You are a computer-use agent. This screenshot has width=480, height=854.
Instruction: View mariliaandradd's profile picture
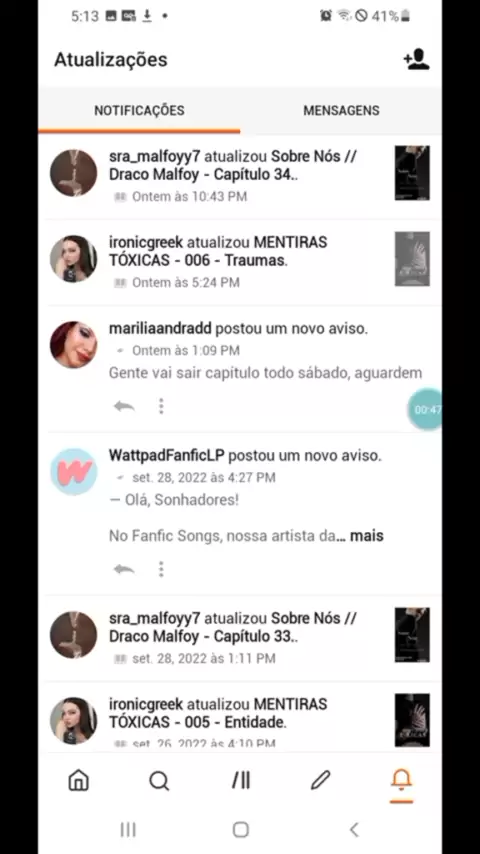point(74,345)
